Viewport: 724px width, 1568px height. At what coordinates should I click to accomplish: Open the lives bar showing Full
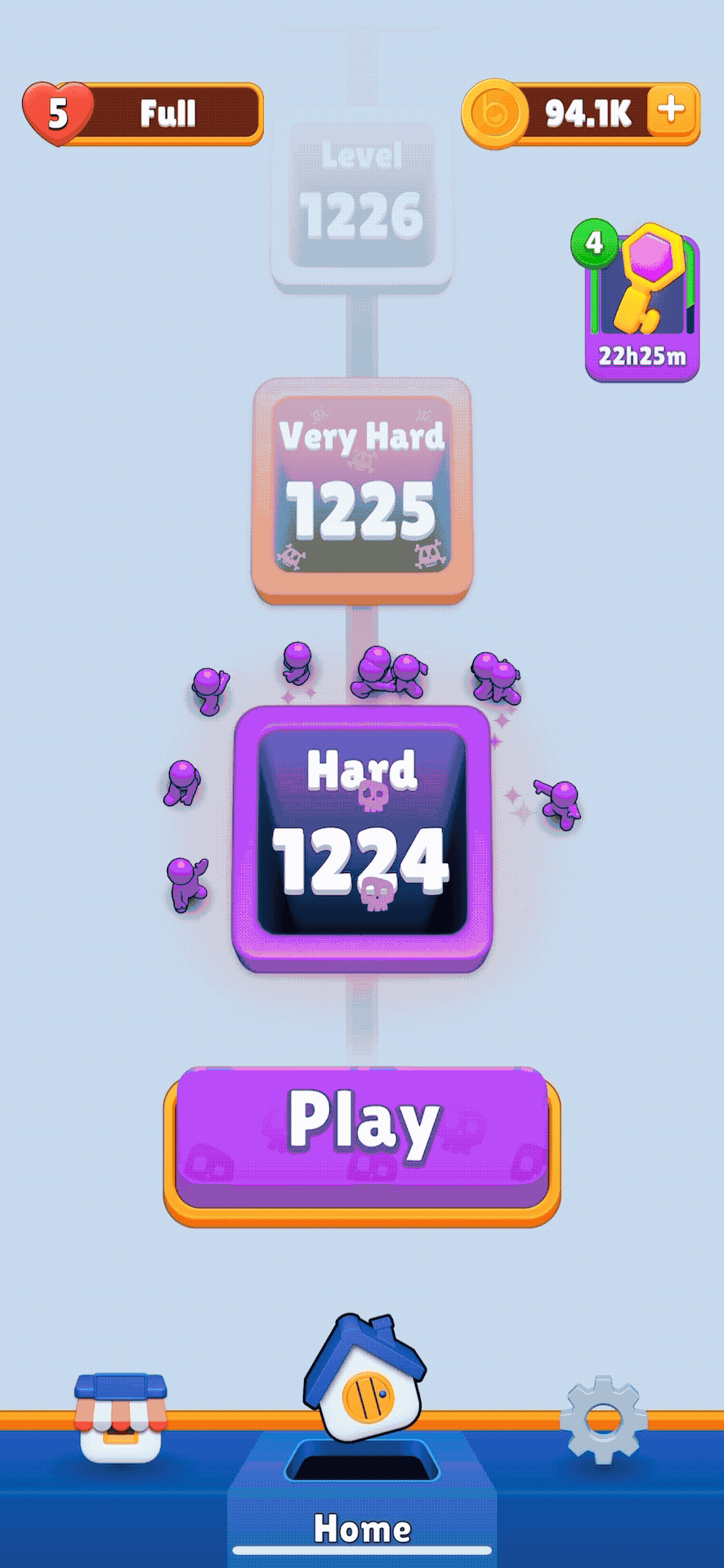point(144,113)
